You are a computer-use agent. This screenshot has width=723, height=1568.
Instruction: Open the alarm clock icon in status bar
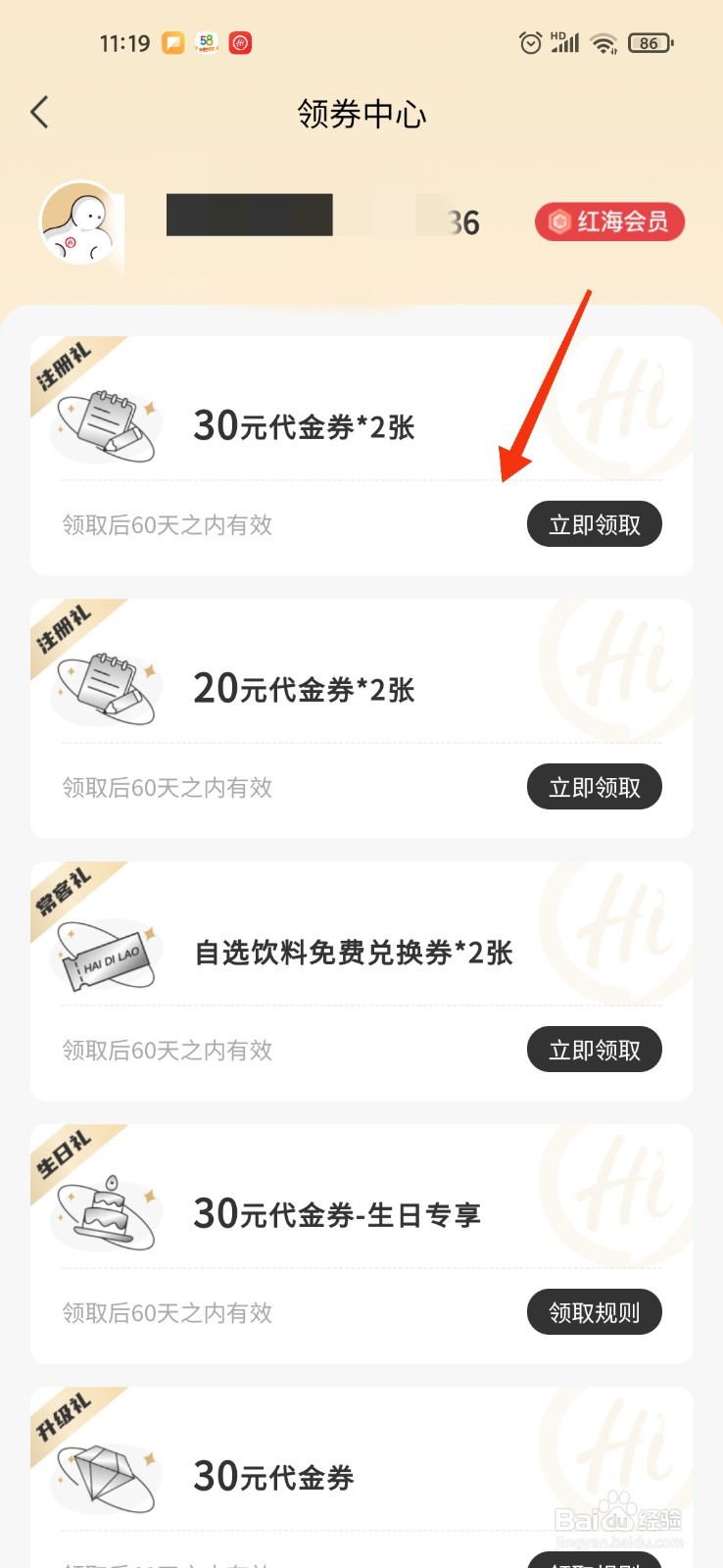click(530, 42)
